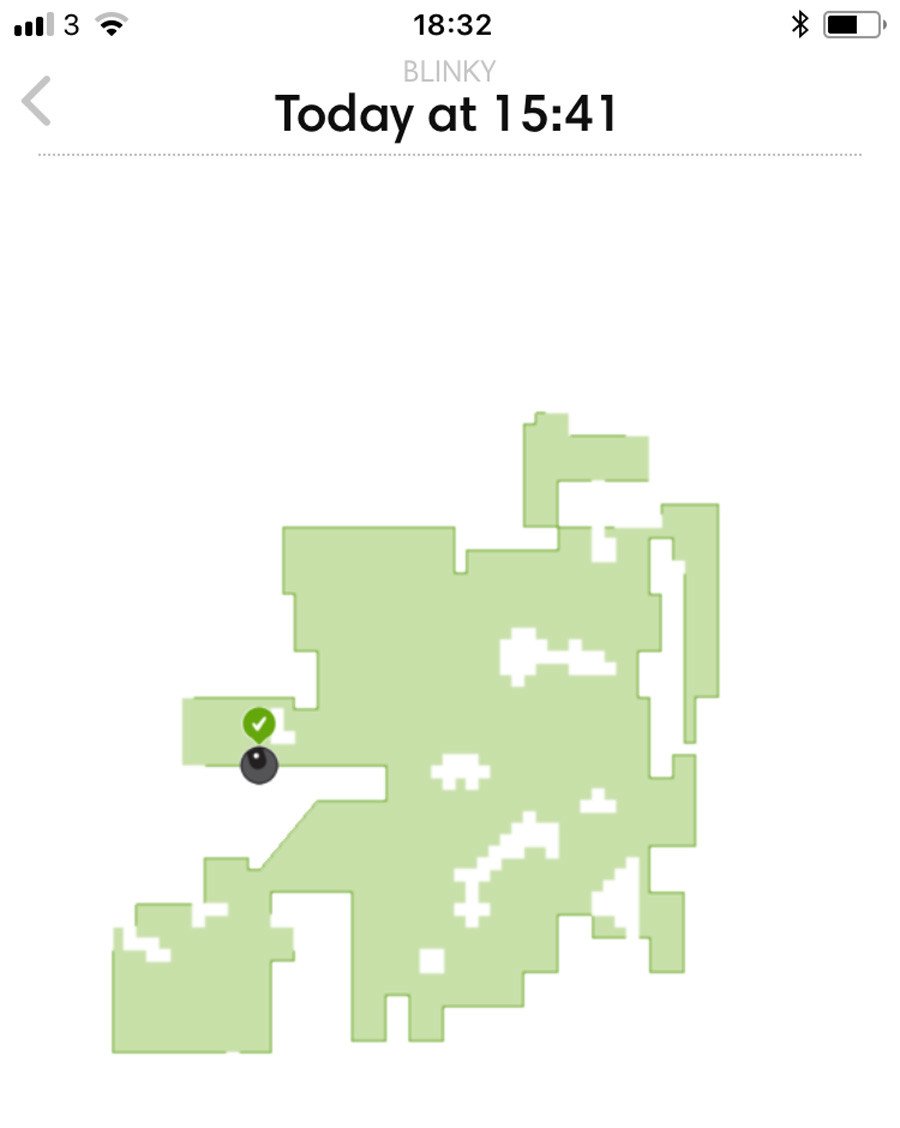
Task: Tap the Today at 15:41 heading
Action: tap(450, 115)
